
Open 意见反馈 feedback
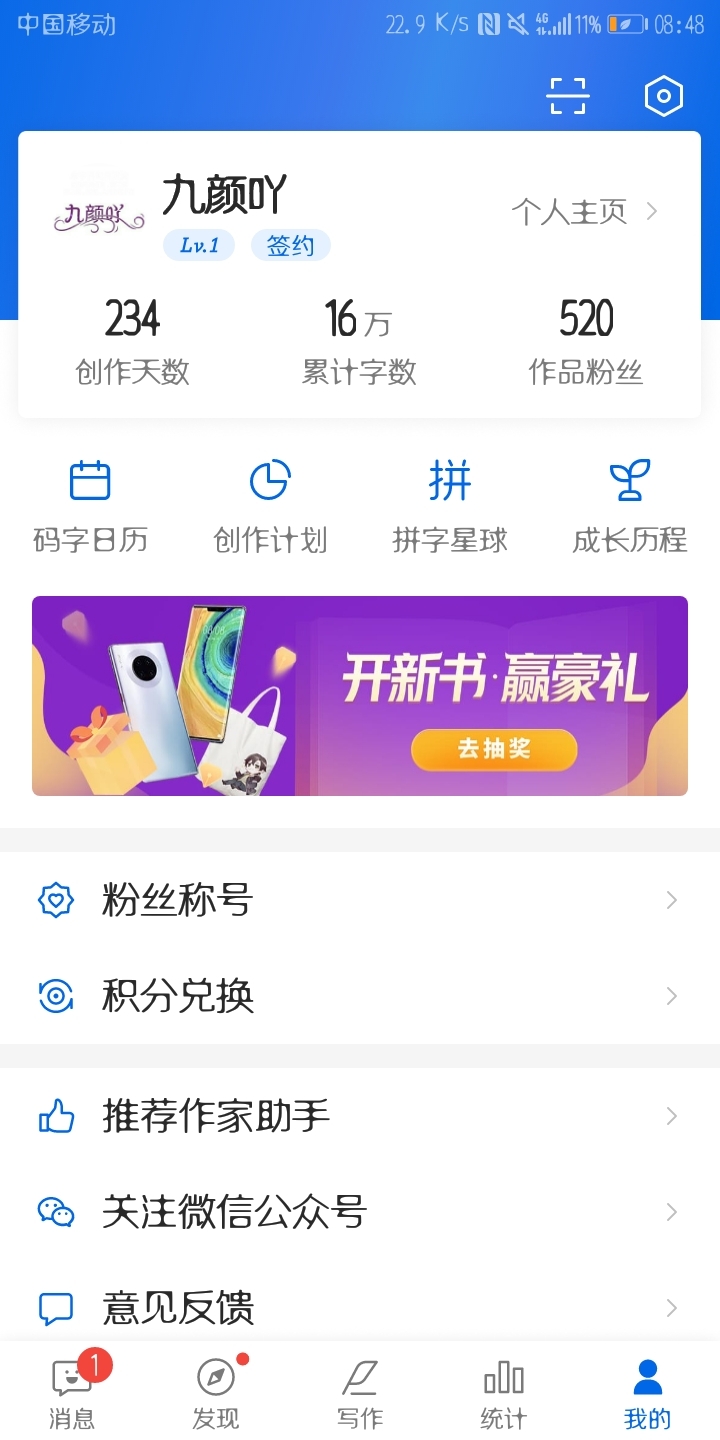coord(360,1306)
